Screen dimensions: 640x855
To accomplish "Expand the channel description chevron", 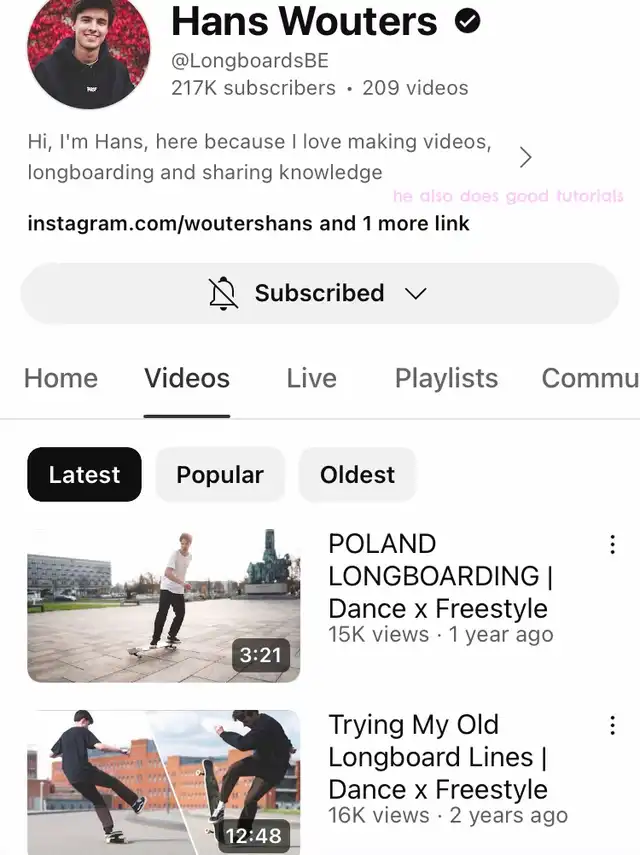I will (525, 157).
